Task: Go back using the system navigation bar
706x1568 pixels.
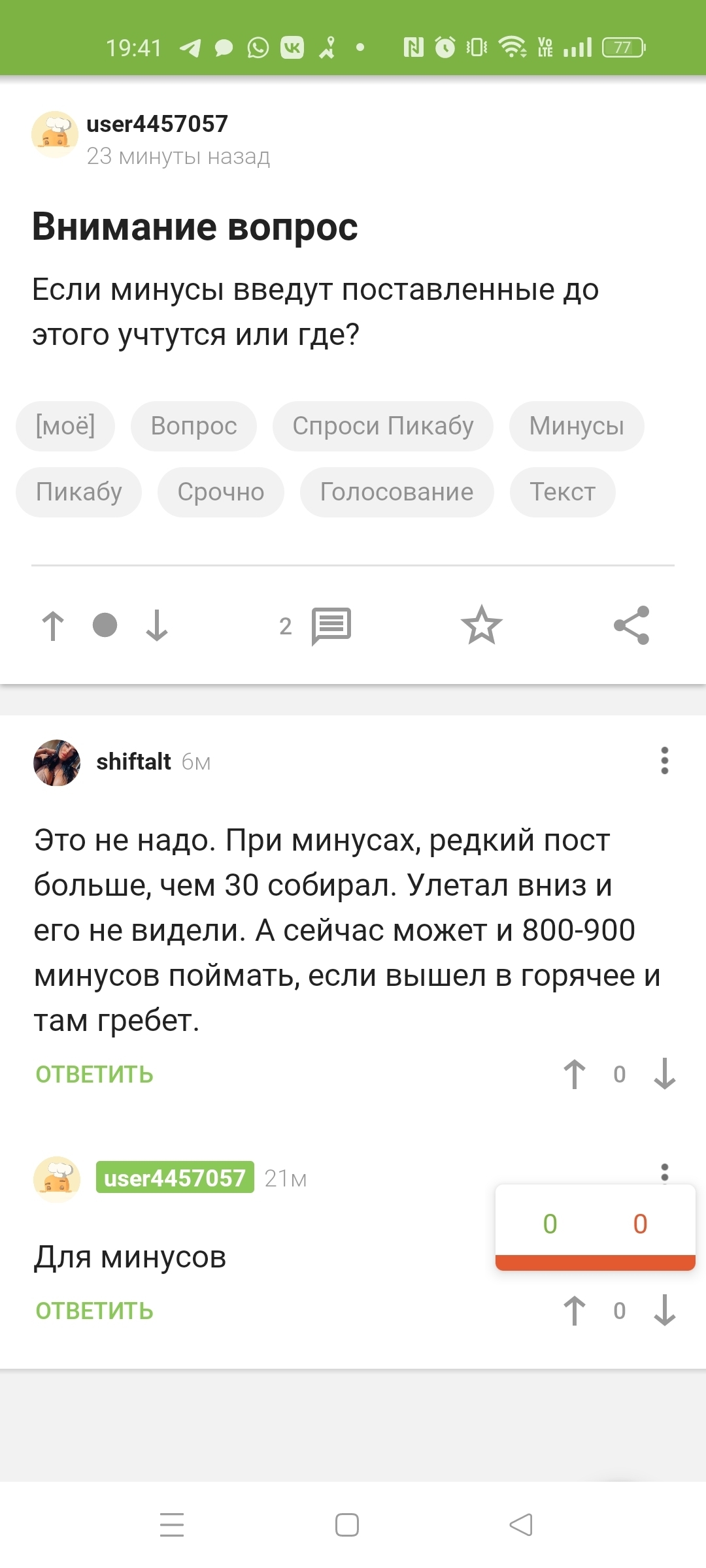Action: tap(521, 1525)
